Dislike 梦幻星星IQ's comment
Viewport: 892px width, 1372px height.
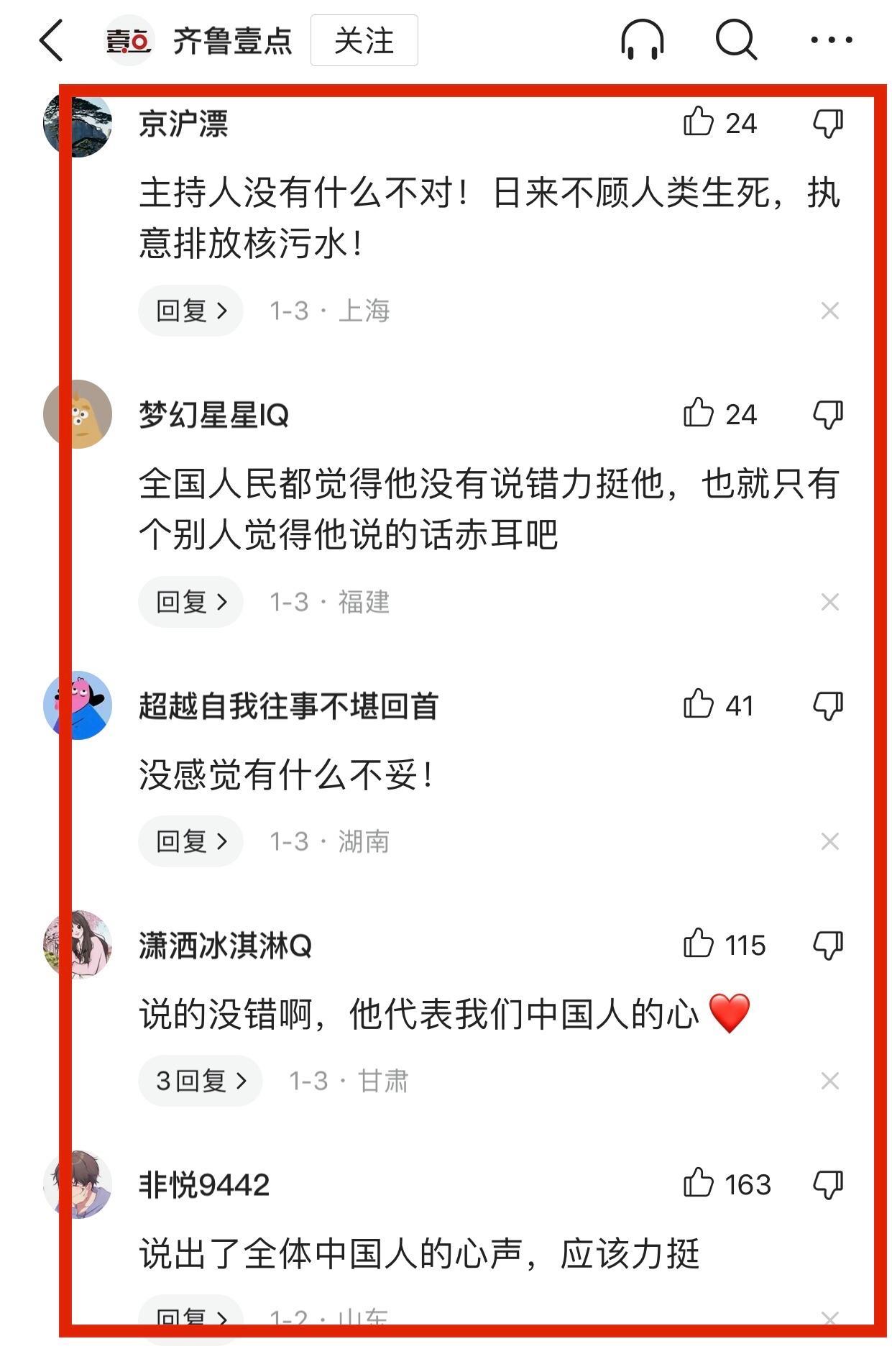click(x=828, y=414)
